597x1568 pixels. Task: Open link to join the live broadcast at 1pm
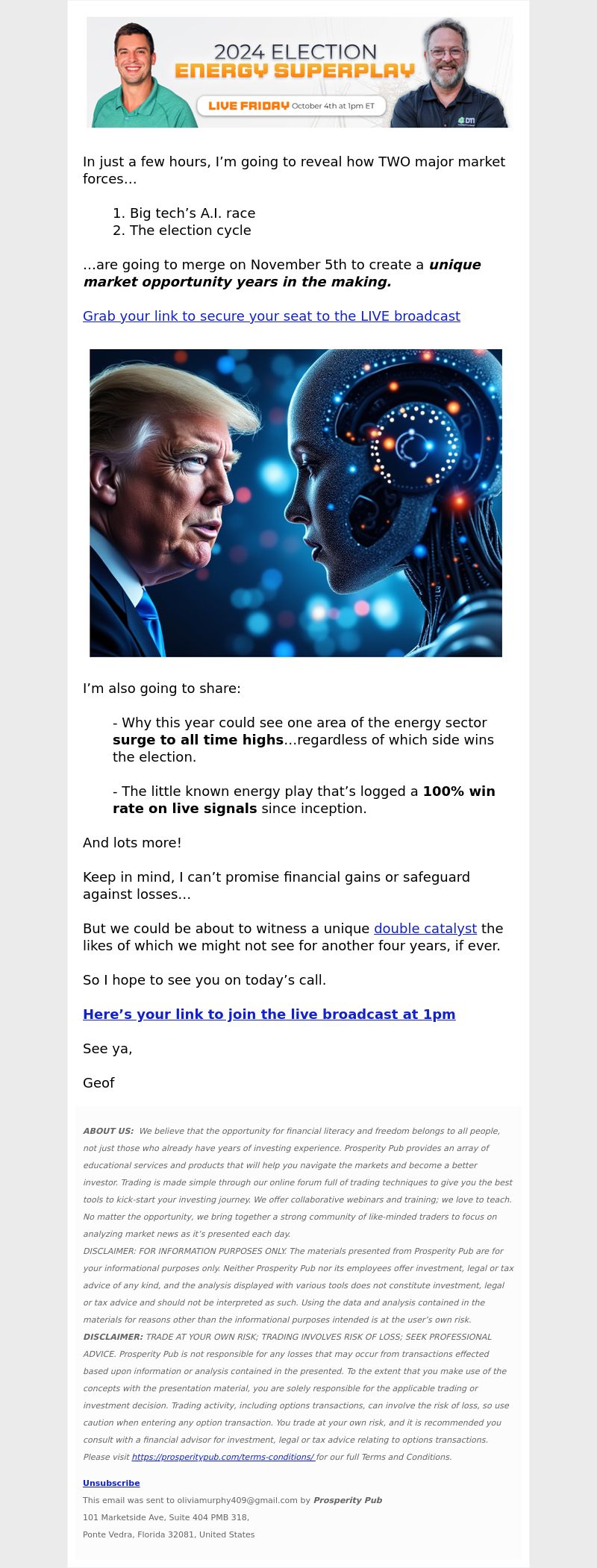(x=269, y=1014)
